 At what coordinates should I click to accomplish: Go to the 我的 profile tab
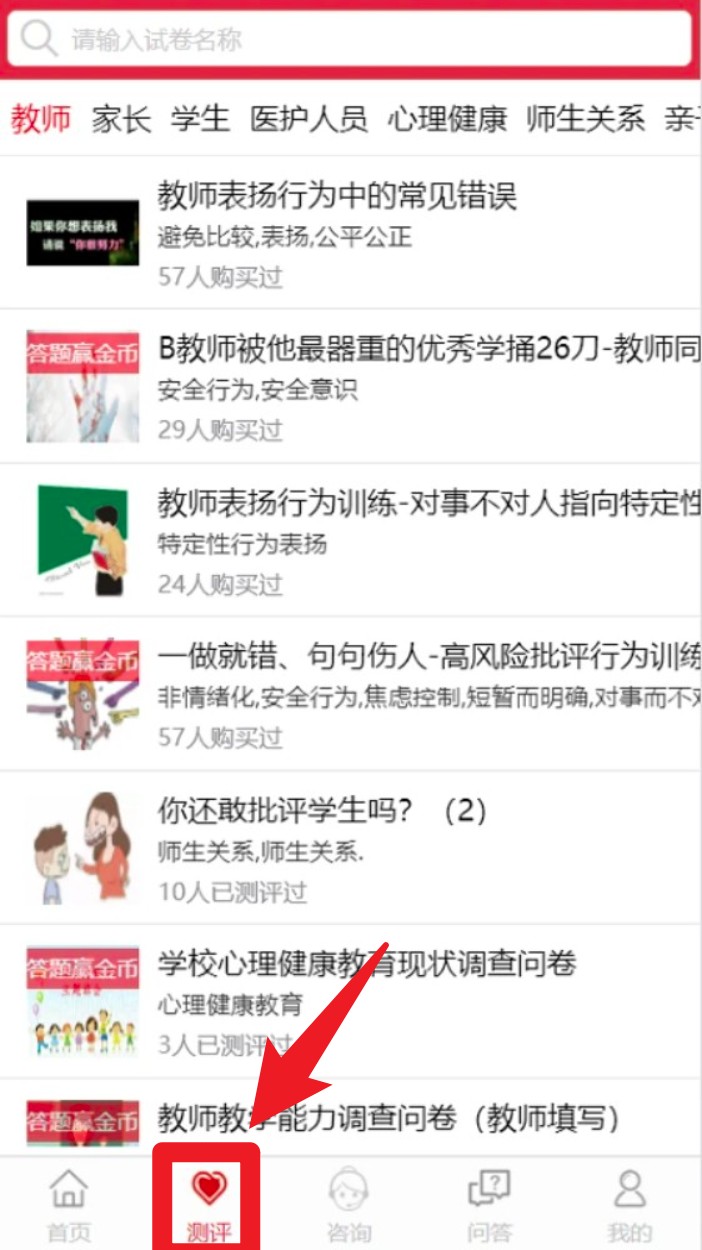(x=630, y=1205)
